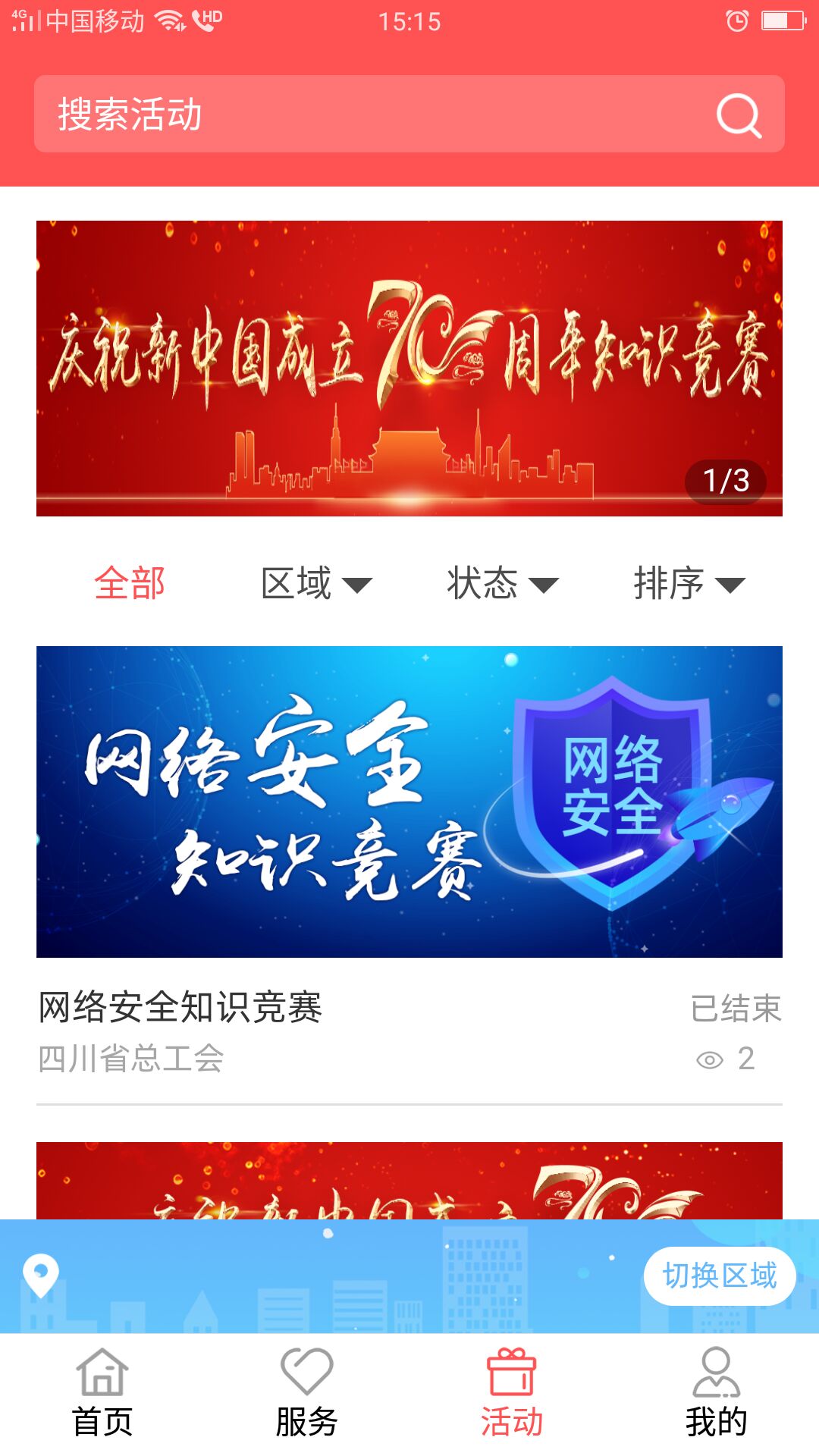The height and width of the screenshot is (1456, 819).
Task: Expand the 排序 dropdown
Action: coord(689,583)
